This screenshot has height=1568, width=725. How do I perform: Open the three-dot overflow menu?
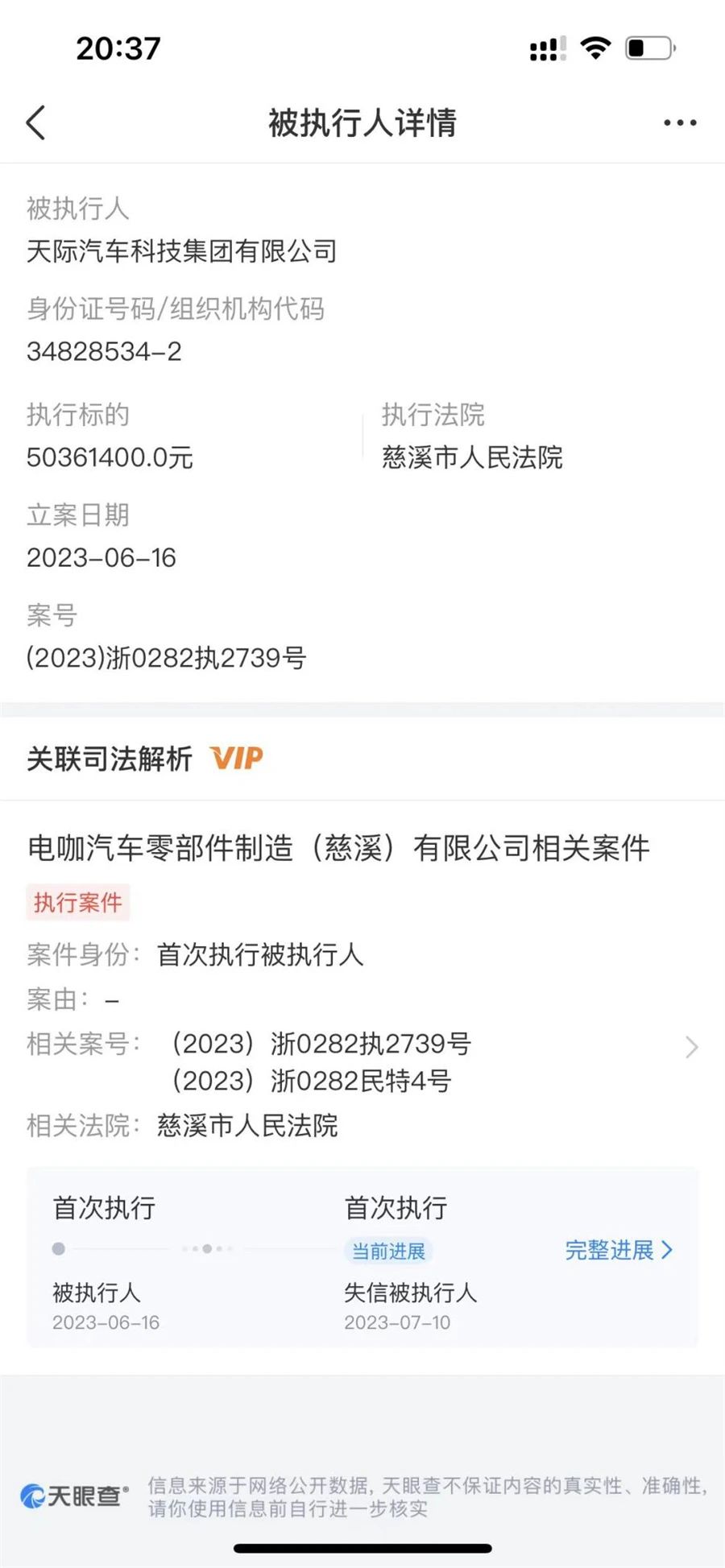(x=680, y=123)
